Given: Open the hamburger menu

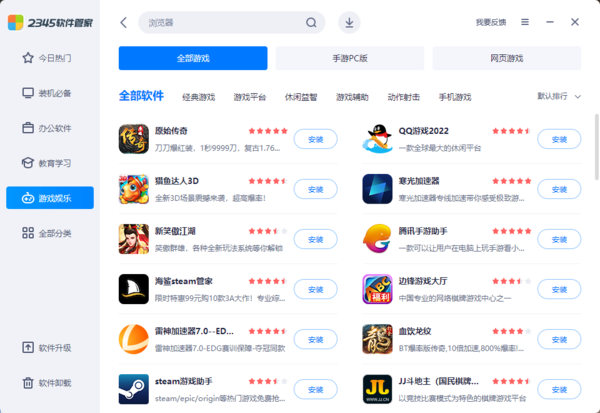Looking at the screenshot, I should (x=523, y=22).
